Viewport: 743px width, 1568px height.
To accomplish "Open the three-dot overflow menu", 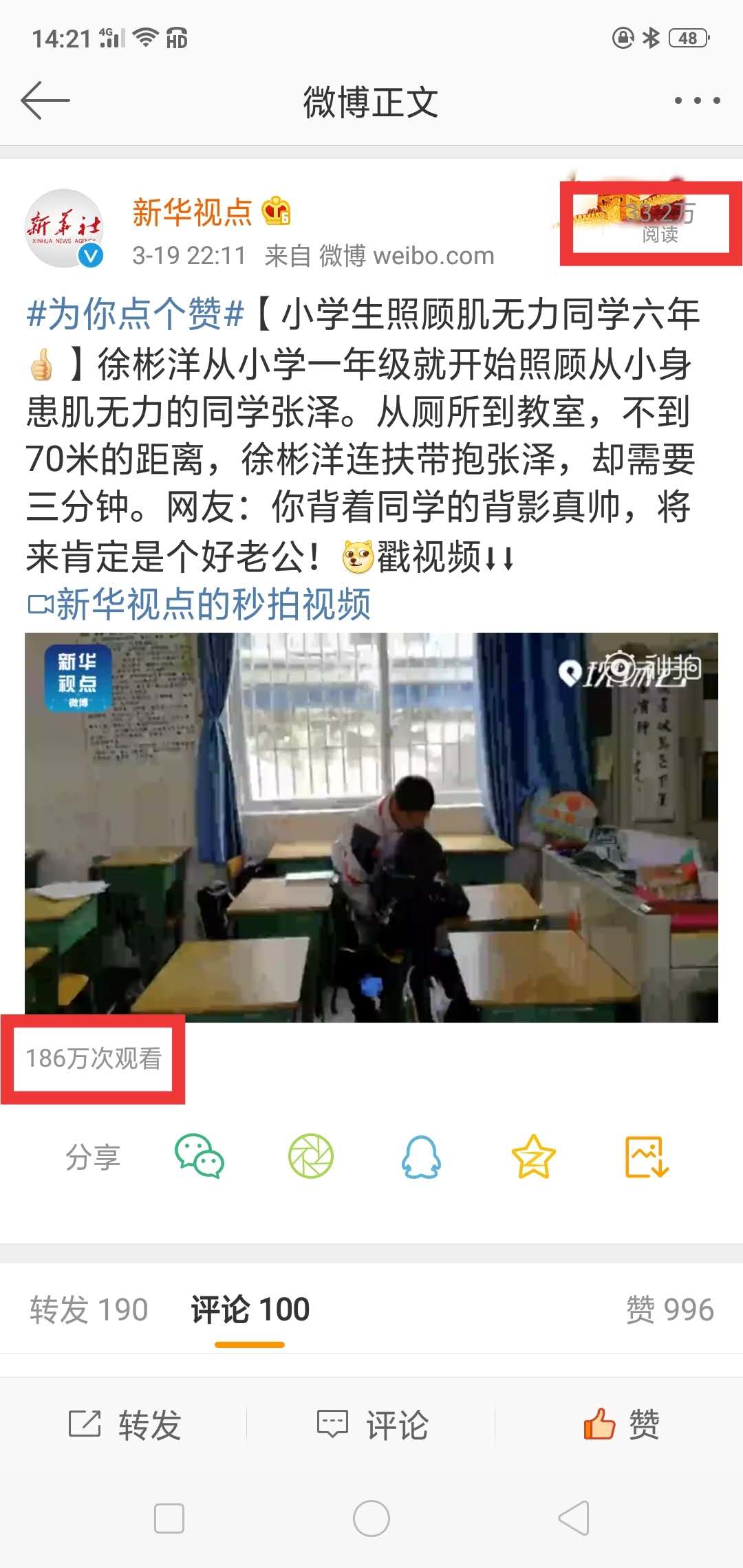I will pos(697,100).
